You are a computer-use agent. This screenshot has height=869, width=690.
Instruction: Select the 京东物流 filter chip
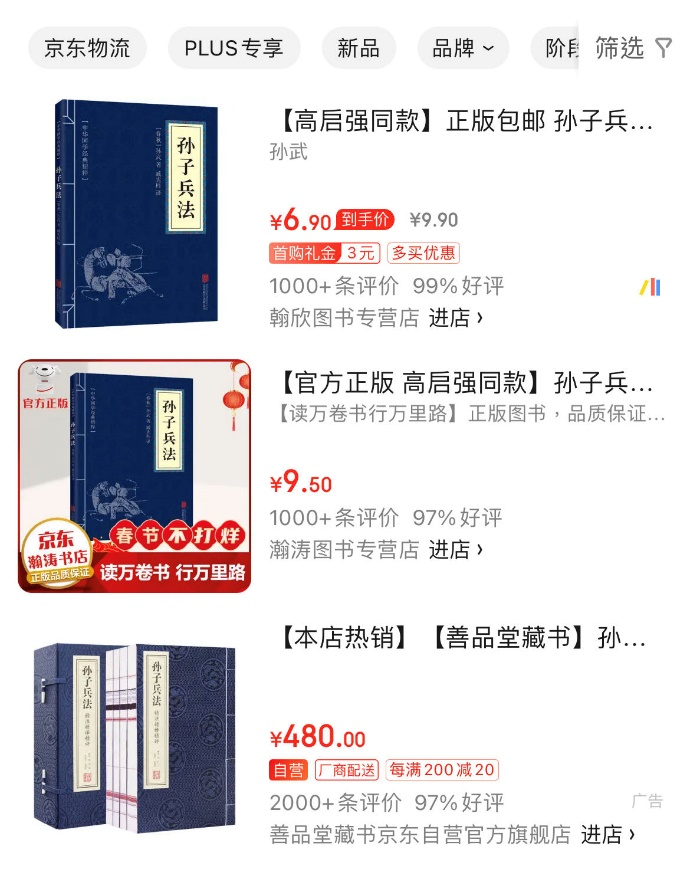[x=87, y=48]
